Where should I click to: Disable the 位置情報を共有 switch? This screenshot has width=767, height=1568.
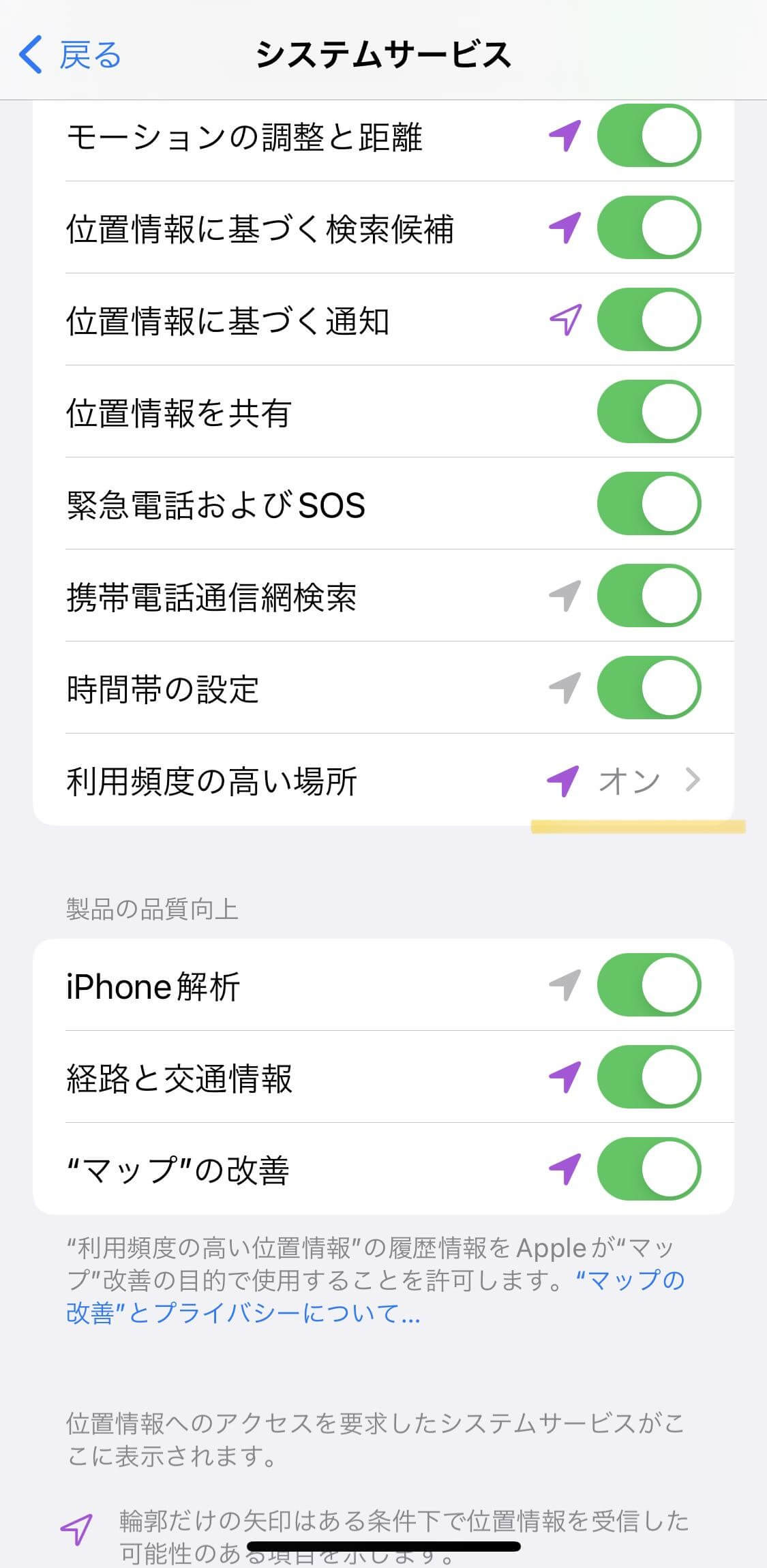pos(647,412)
